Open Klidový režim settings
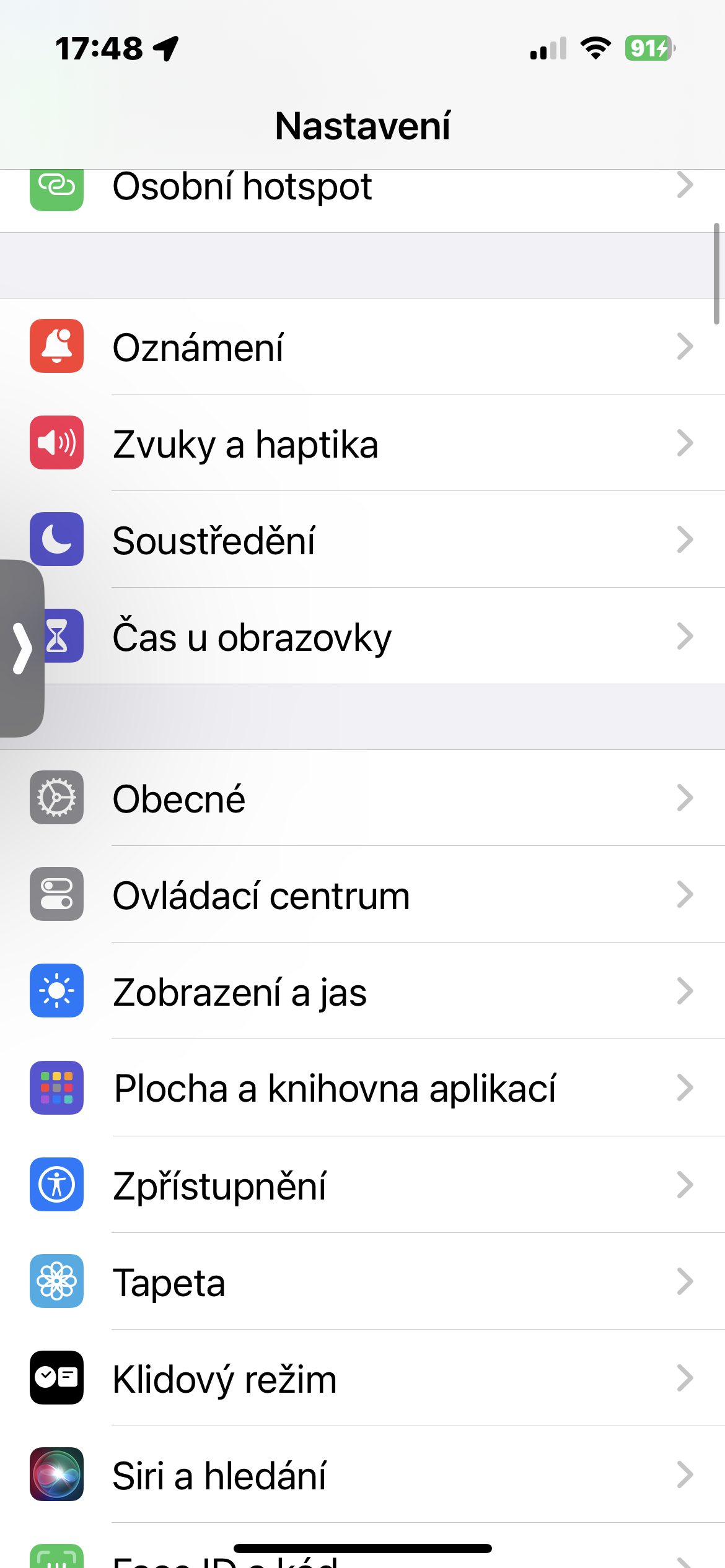Image resolution: width=725 pixels, height=1568 pixels. [224, 1379]
